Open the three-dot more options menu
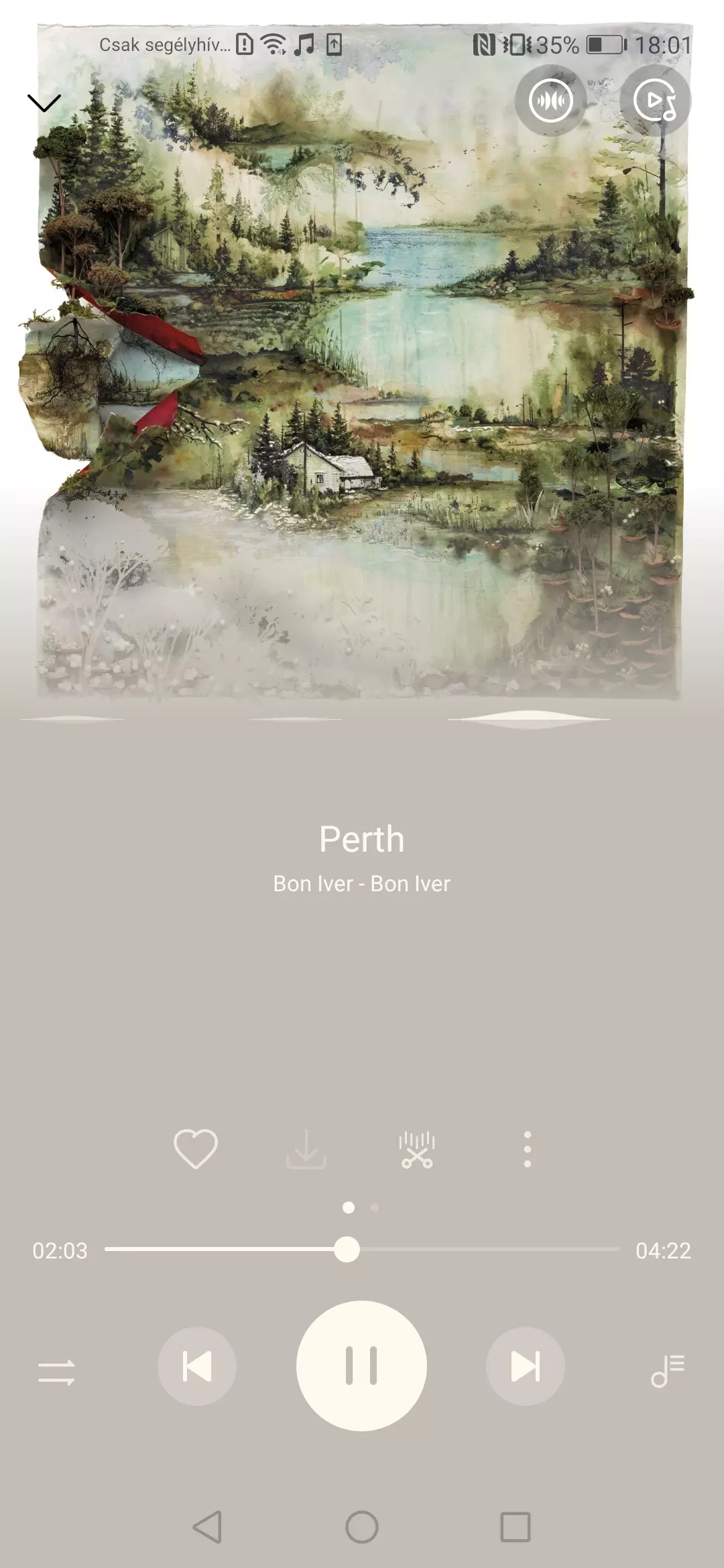 tap(528, 1149)
